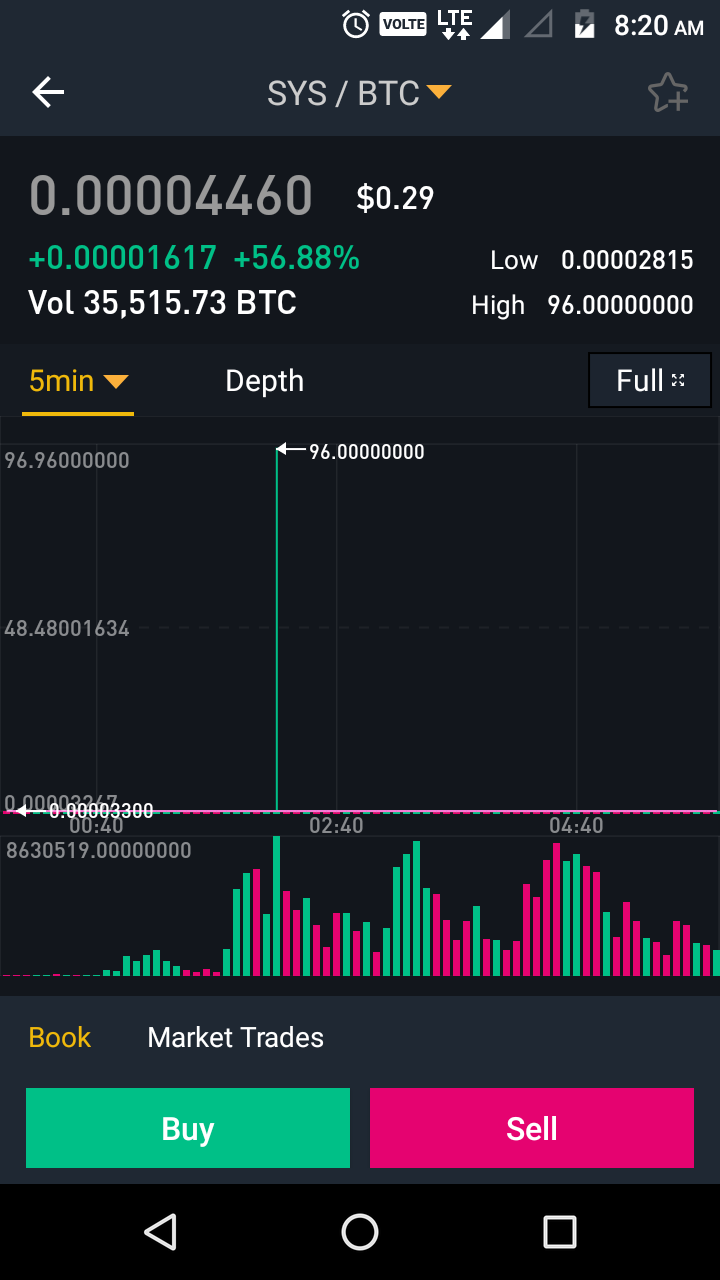Switch to the Market Trades tab
Screen dimensions: 720x1280
point(235,1037)
